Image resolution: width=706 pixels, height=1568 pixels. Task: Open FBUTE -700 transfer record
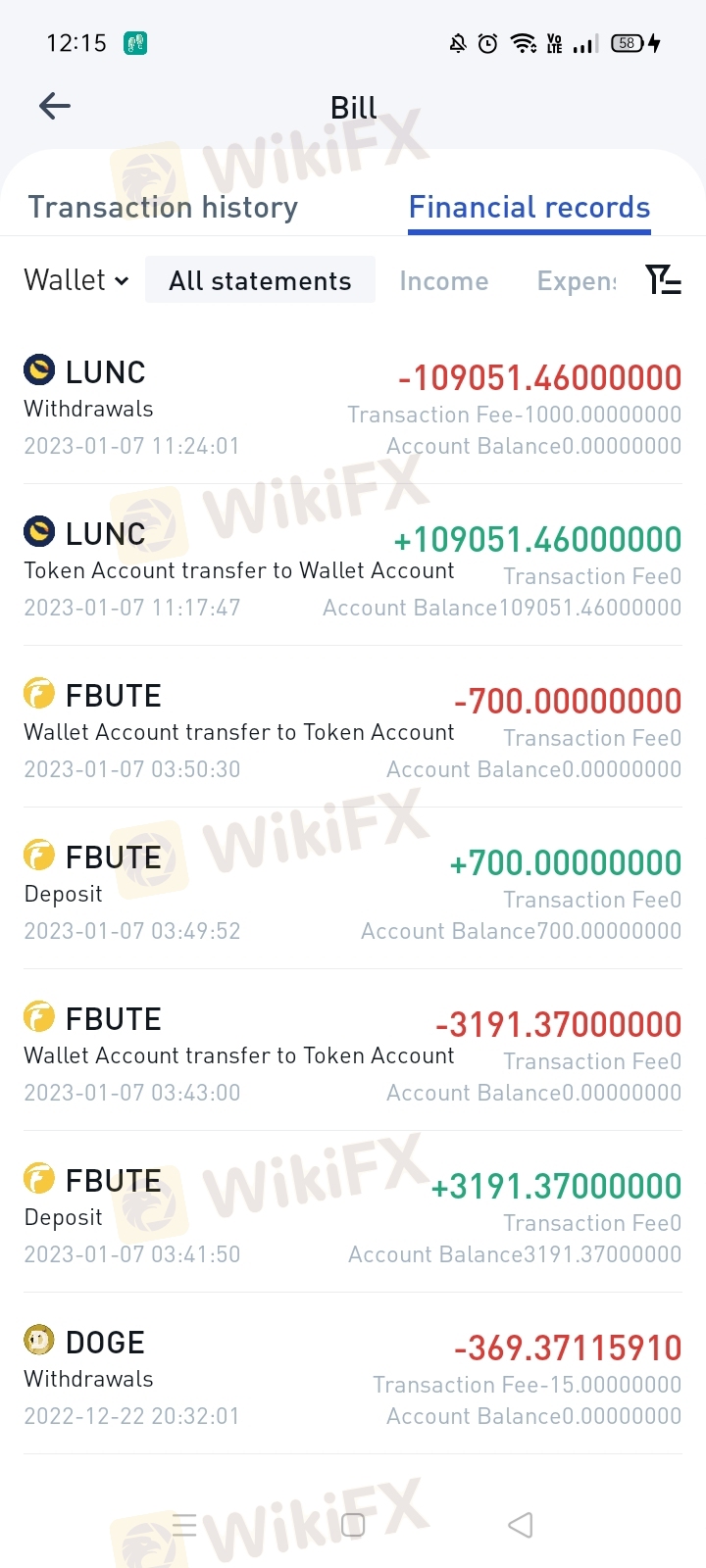[353, 731]
